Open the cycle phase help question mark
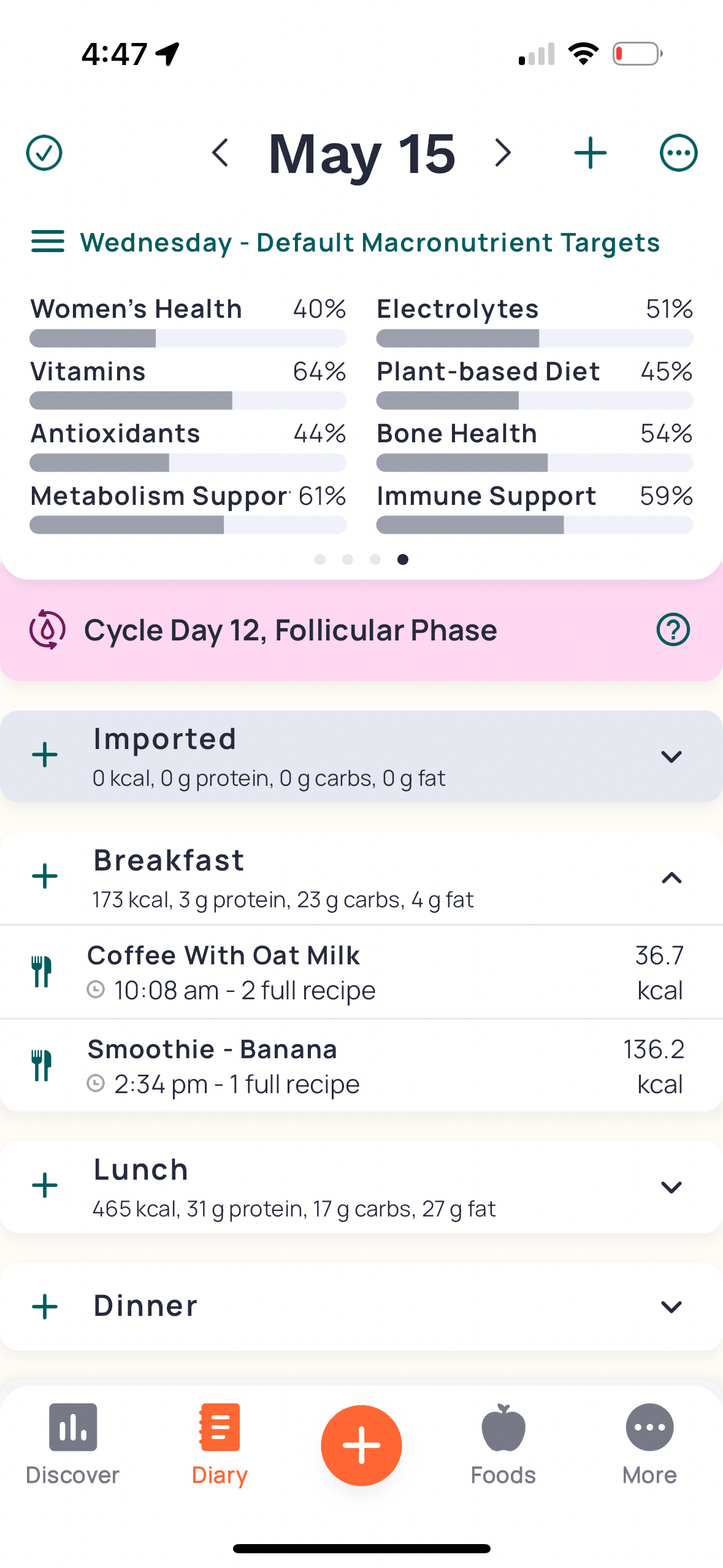Screen dimensions: 723x1568 click(673, 629)
